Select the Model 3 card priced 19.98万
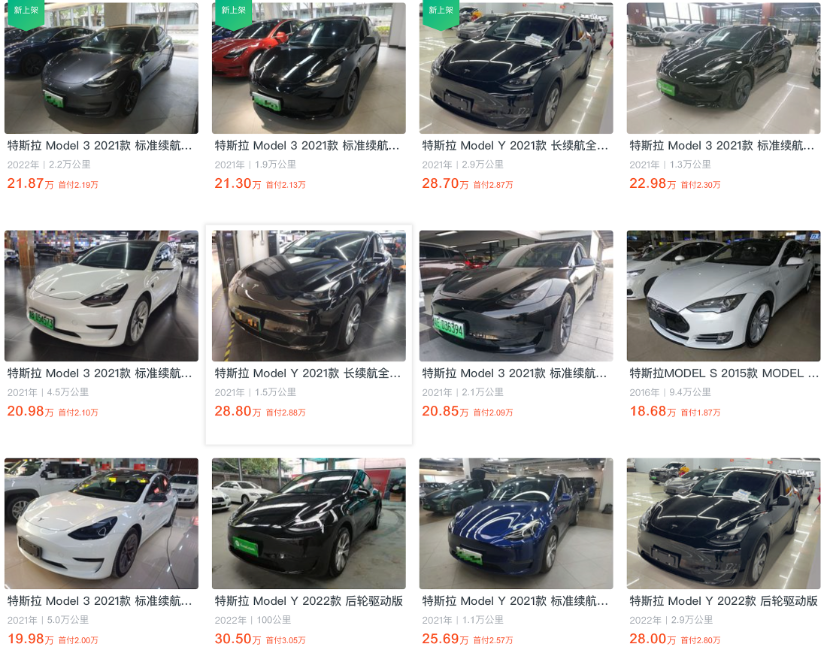Screen dimensions: 830x656 click(101, 523)
